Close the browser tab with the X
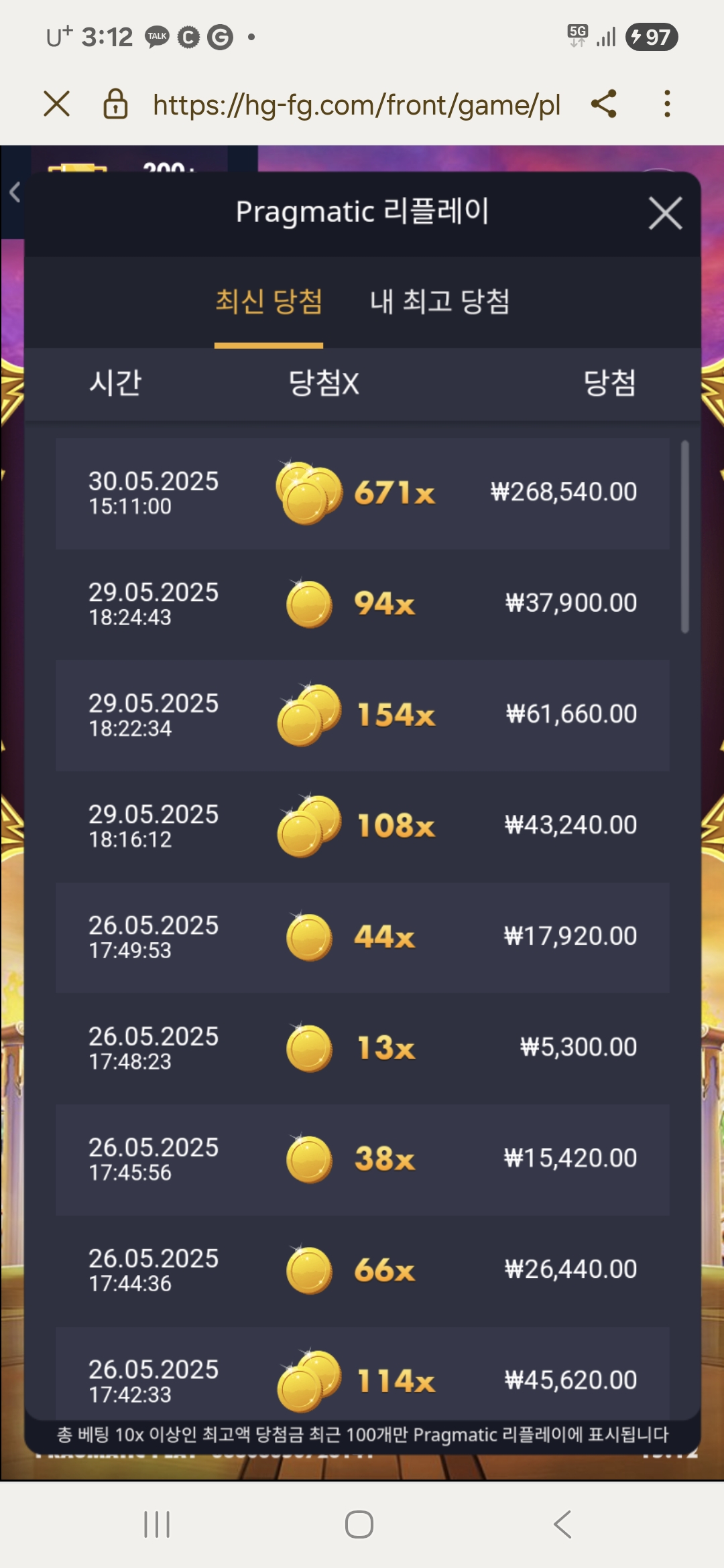Image resolution: width=724 pixels, height=1568 pixels. click(x=57, y=105)
